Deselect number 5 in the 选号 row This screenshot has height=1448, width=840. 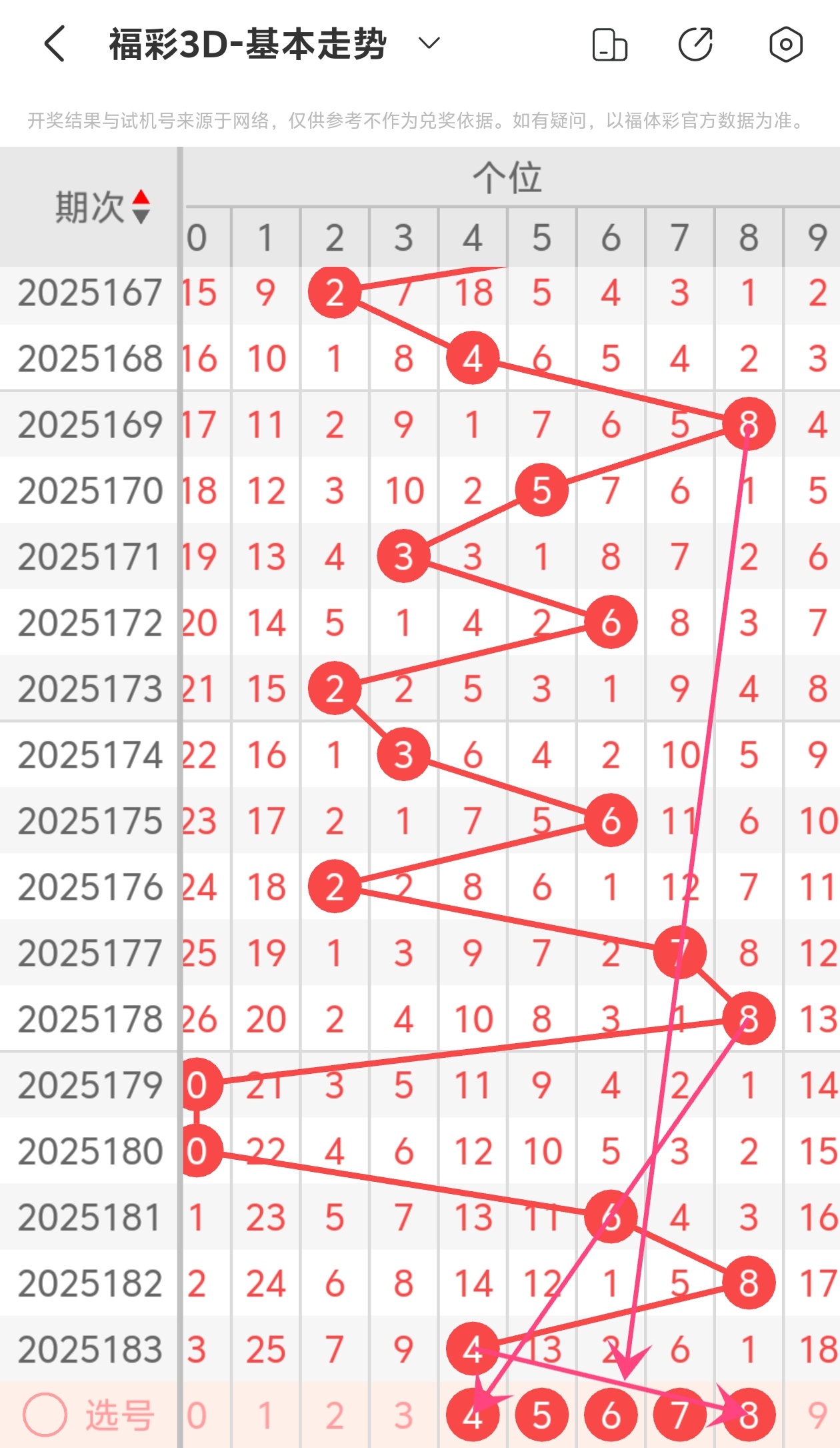pyautogui.click(x=541, y=1415)
